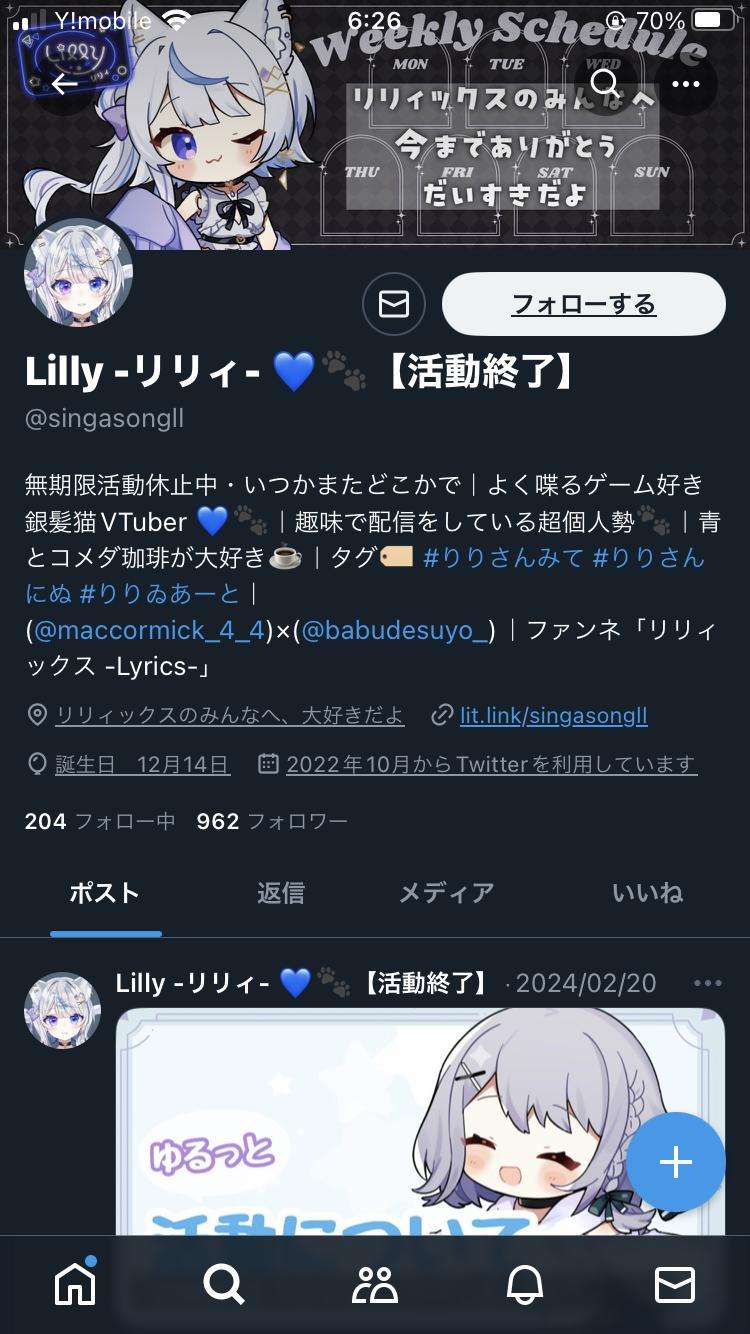Open Lilly's profile avatar picture

[78, 272]
